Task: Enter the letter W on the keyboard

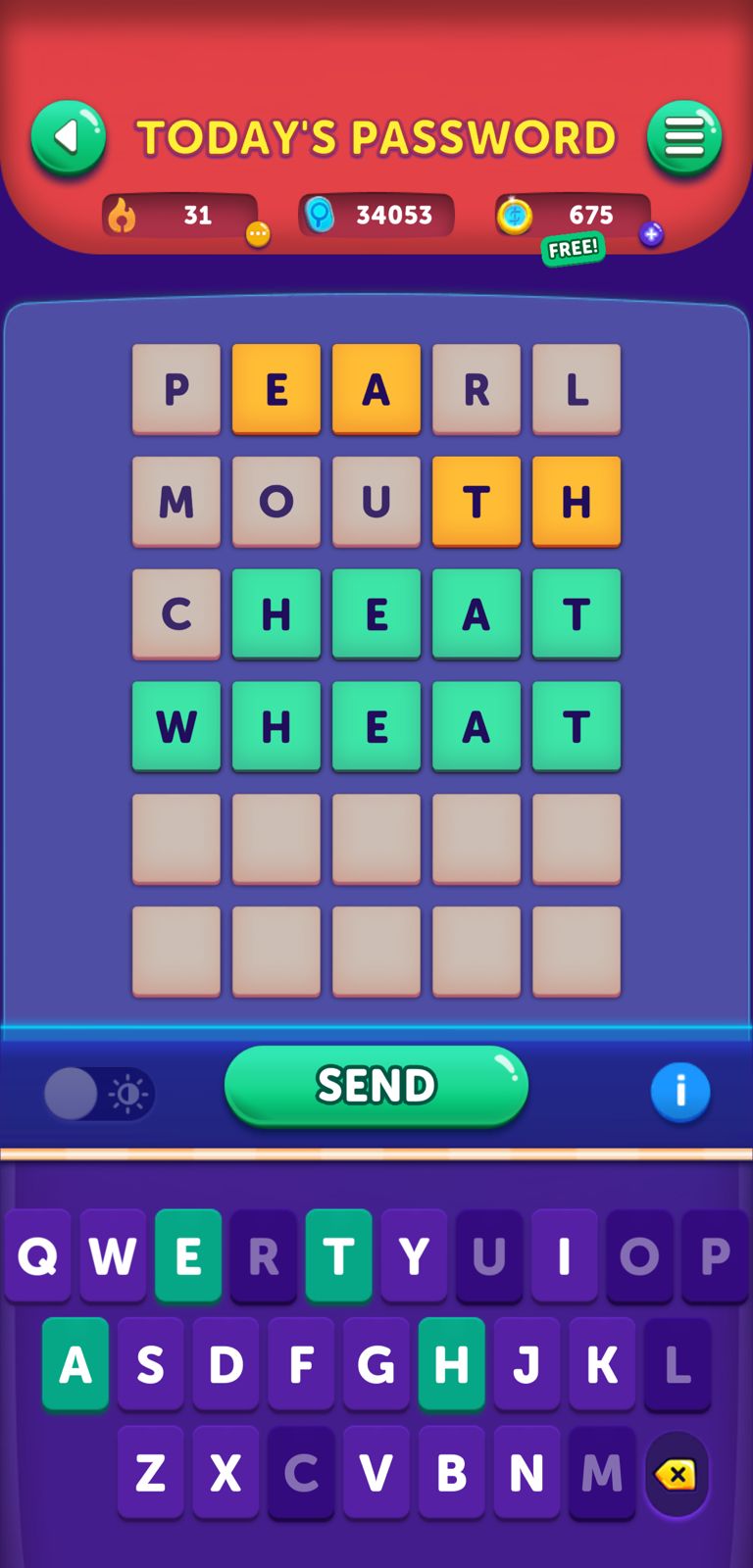Action: (x=113, y=1255)
